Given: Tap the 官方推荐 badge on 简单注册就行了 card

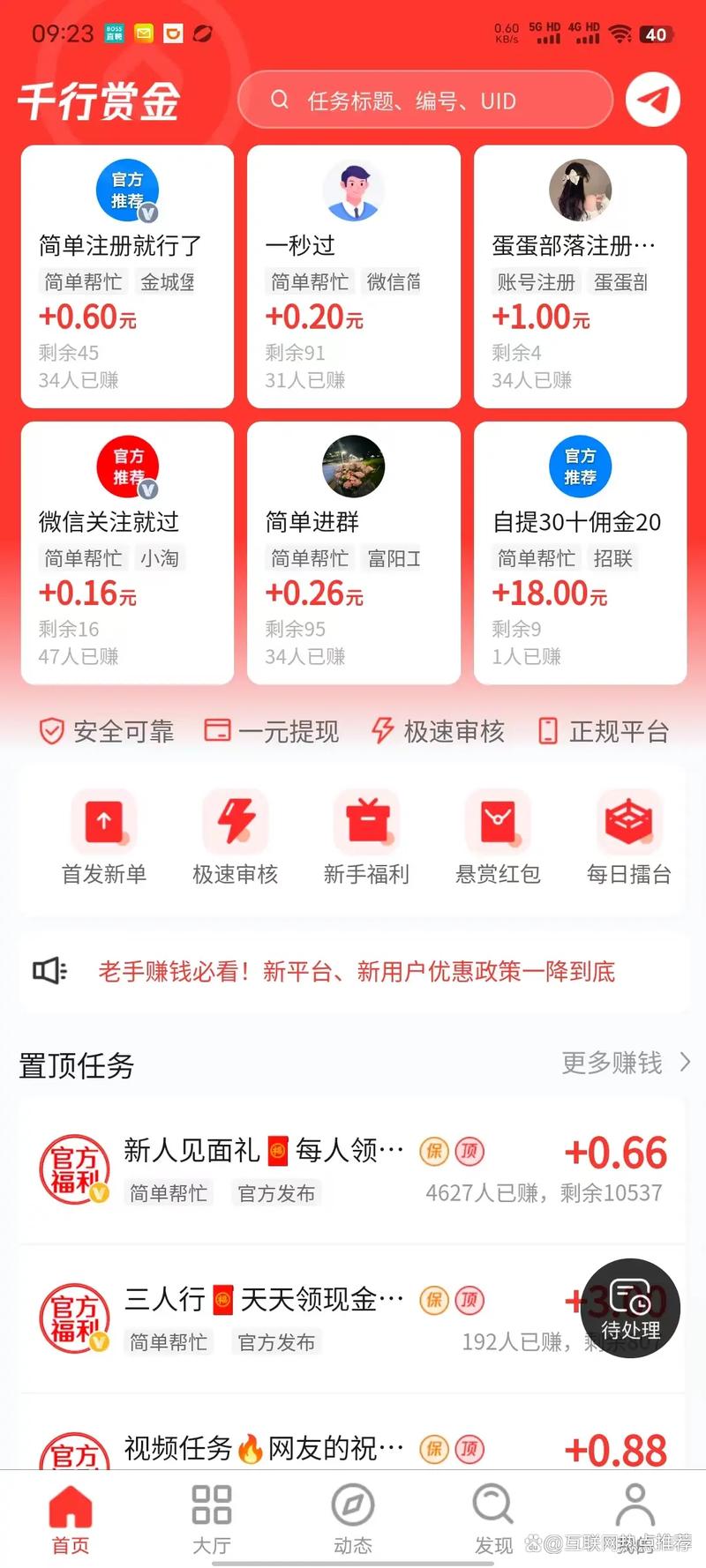Looking at the screenshot, I should (126, 190).
